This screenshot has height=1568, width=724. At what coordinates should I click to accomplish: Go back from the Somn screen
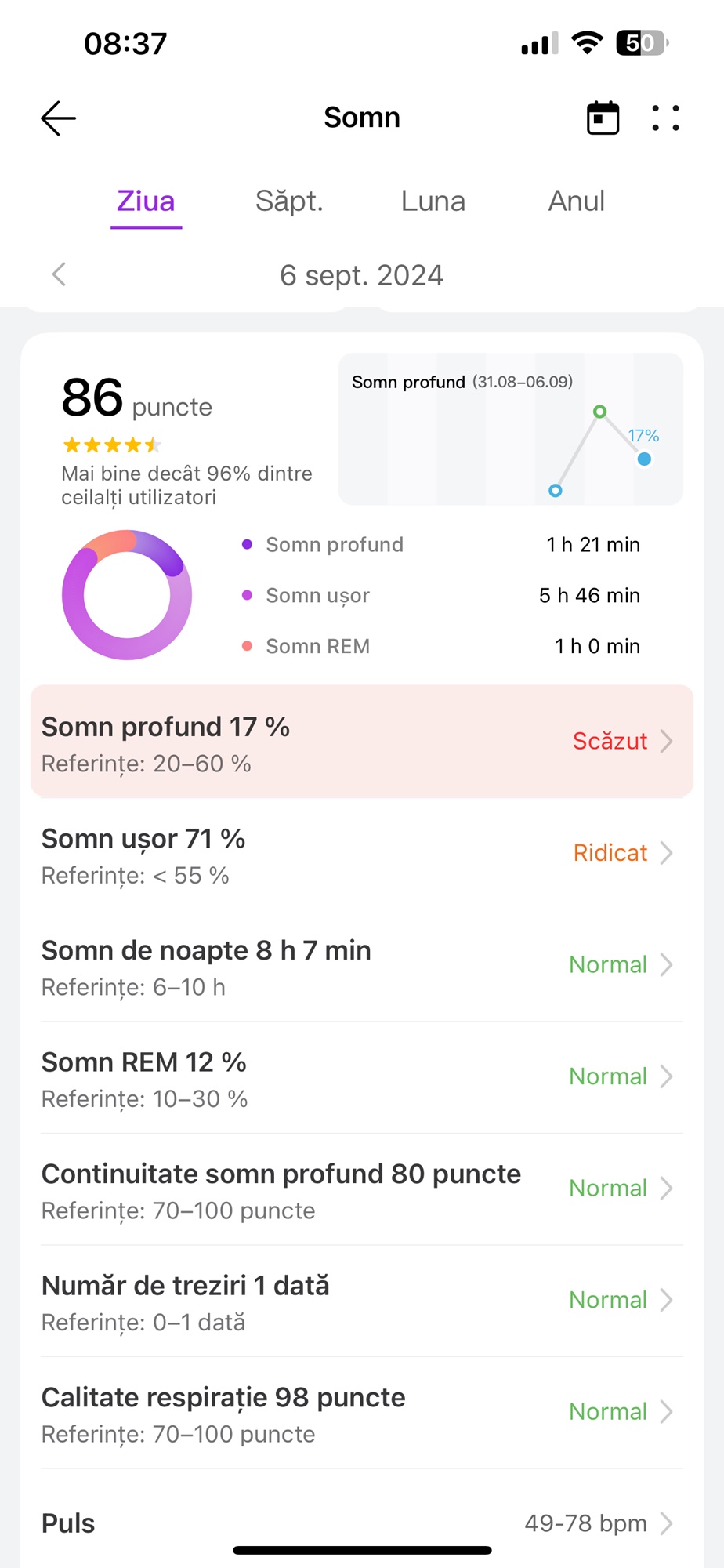(x=59, y=118)
